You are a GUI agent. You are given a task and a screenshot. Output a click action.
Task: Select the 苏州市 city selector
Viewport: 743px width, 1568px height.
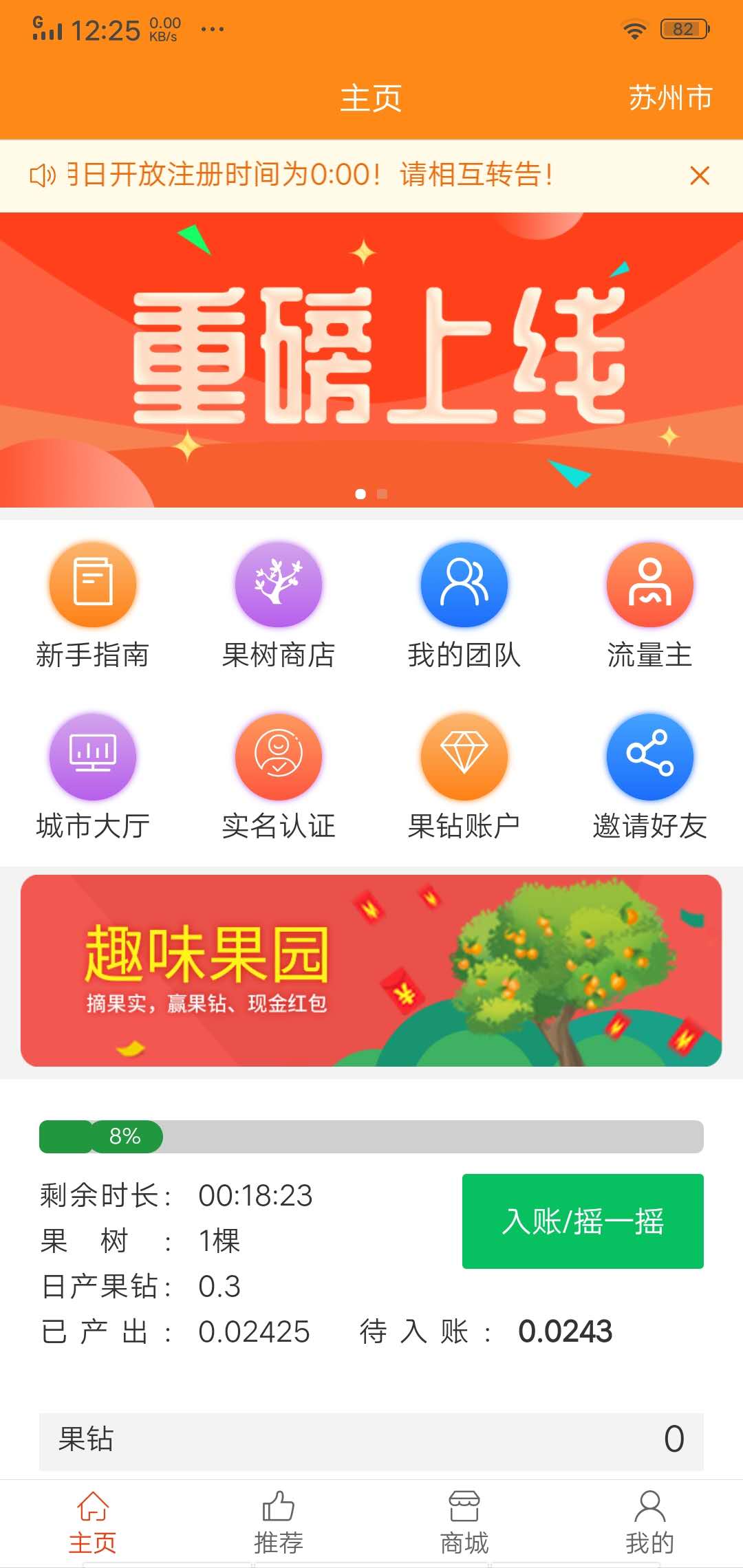(668, 99)
